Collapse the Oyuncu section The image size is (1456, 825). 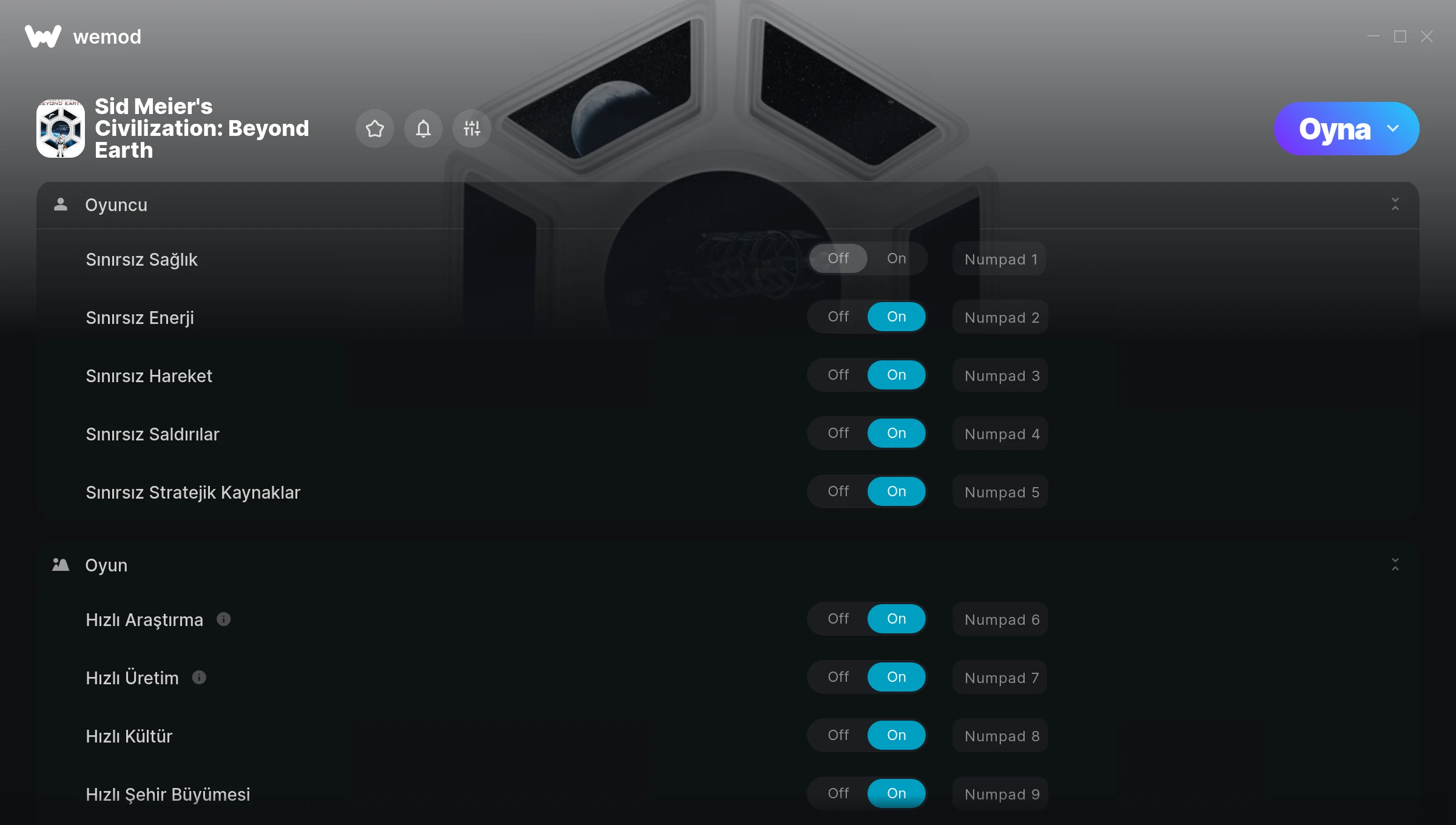point(1395,204)
